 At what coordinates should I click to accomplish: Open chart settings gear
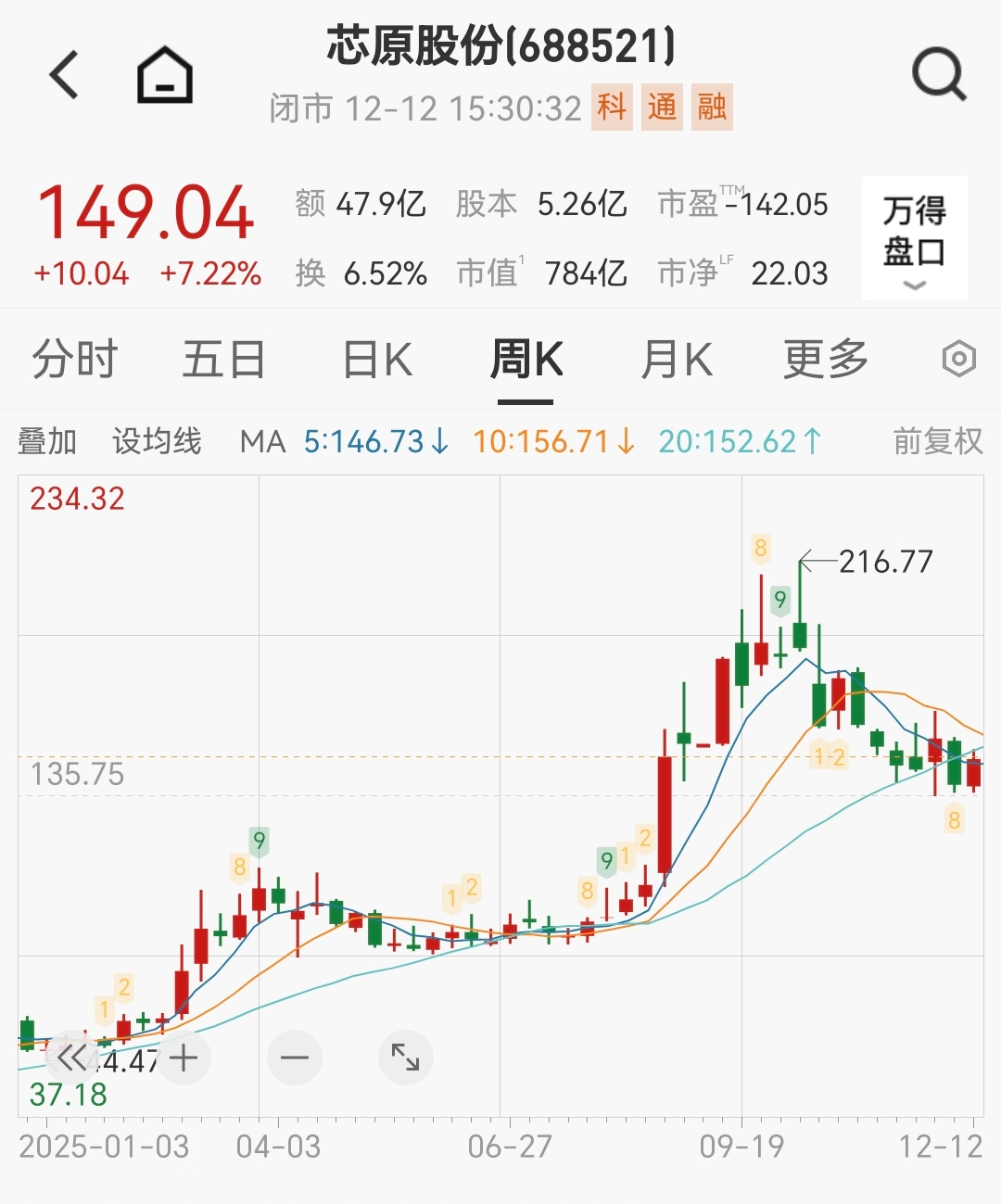(958, 359)
